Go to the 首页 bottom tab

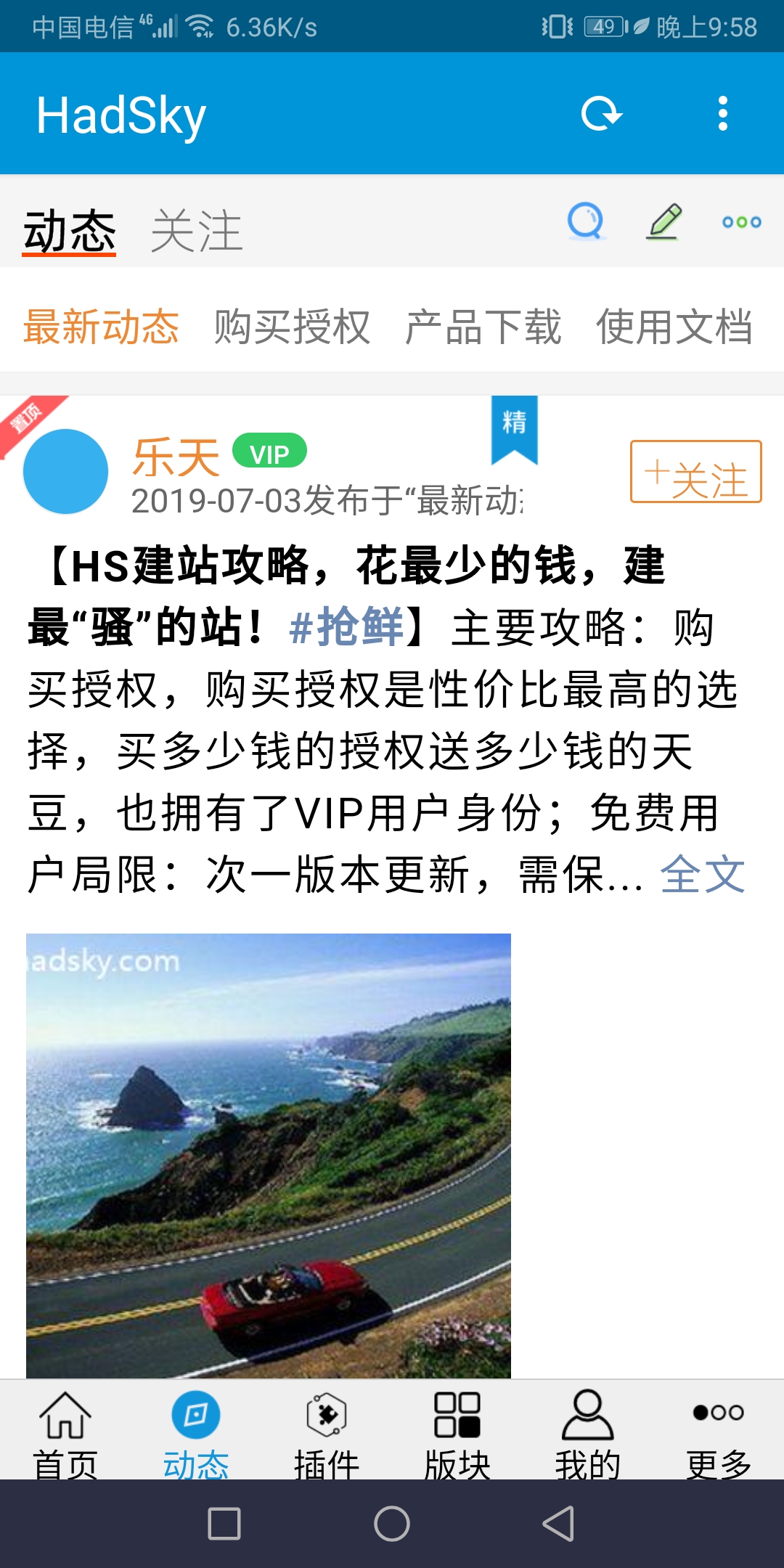pos(65,1434)
